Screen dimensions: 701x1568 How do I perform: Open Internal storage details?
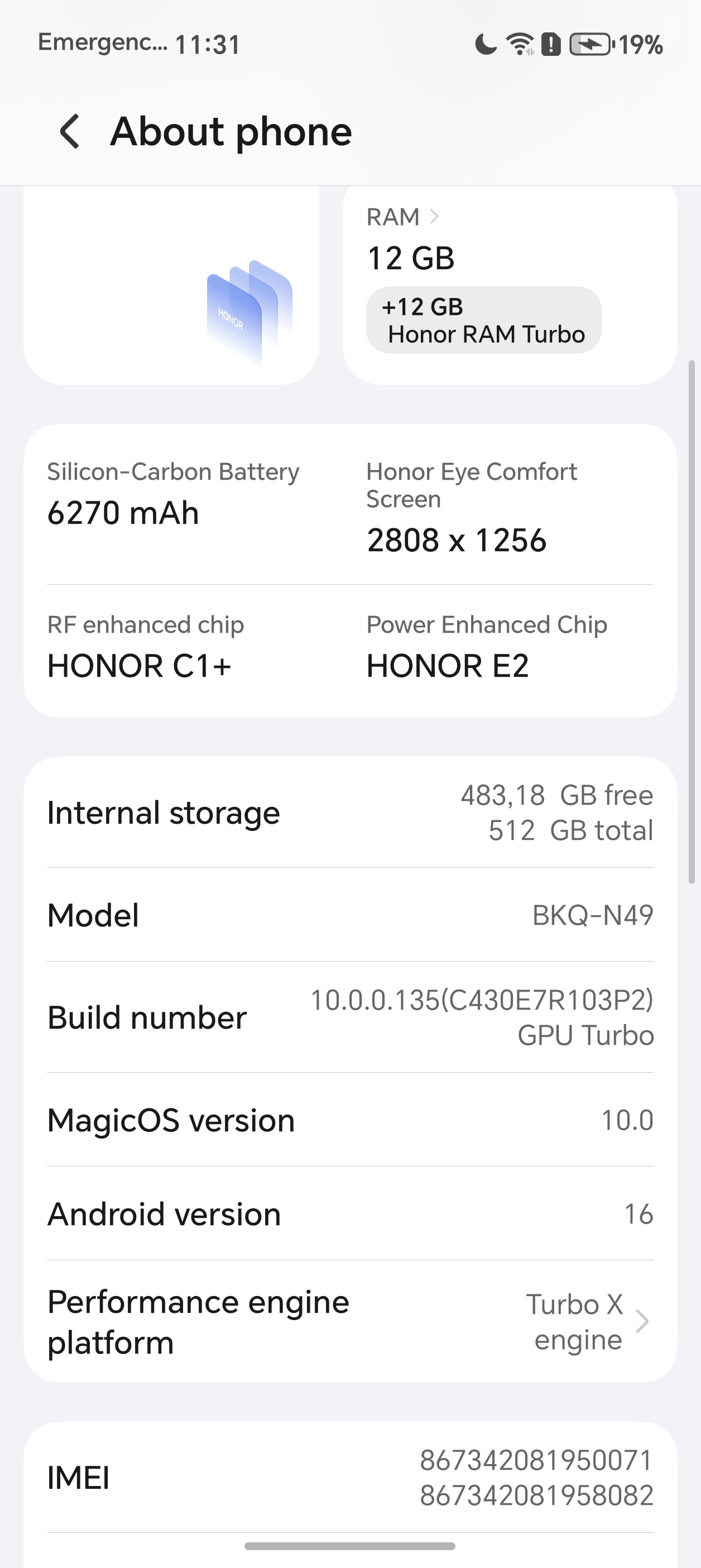tap(350, 812)
